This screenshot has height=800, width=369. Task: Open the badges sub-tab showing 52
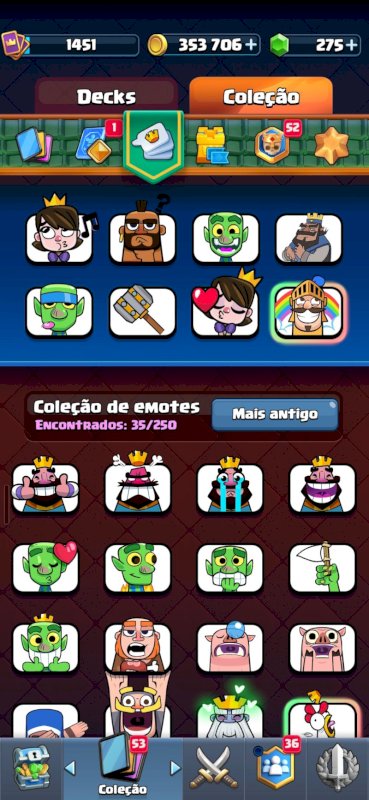tap(273, 144)
